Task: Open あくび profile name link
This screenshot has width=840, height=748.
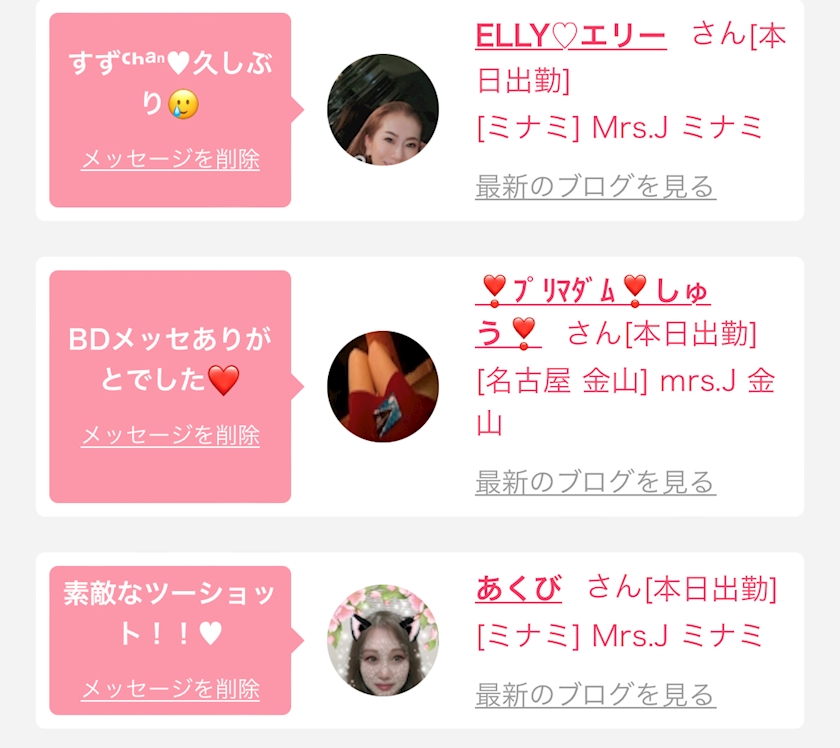Action: click(518, 588)
